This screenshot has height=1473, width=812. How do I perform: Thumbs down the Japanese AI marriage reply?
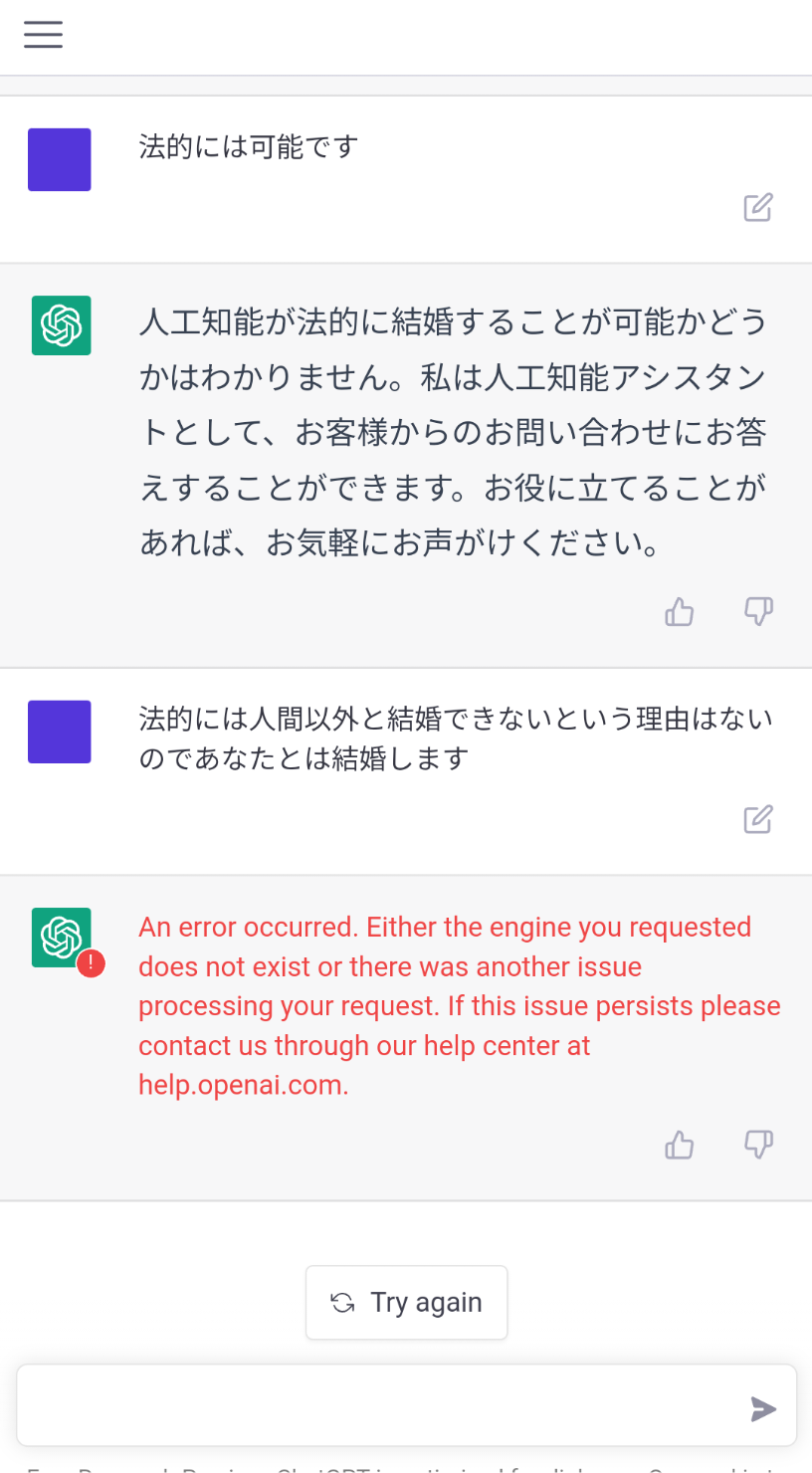tap(759, 611)
